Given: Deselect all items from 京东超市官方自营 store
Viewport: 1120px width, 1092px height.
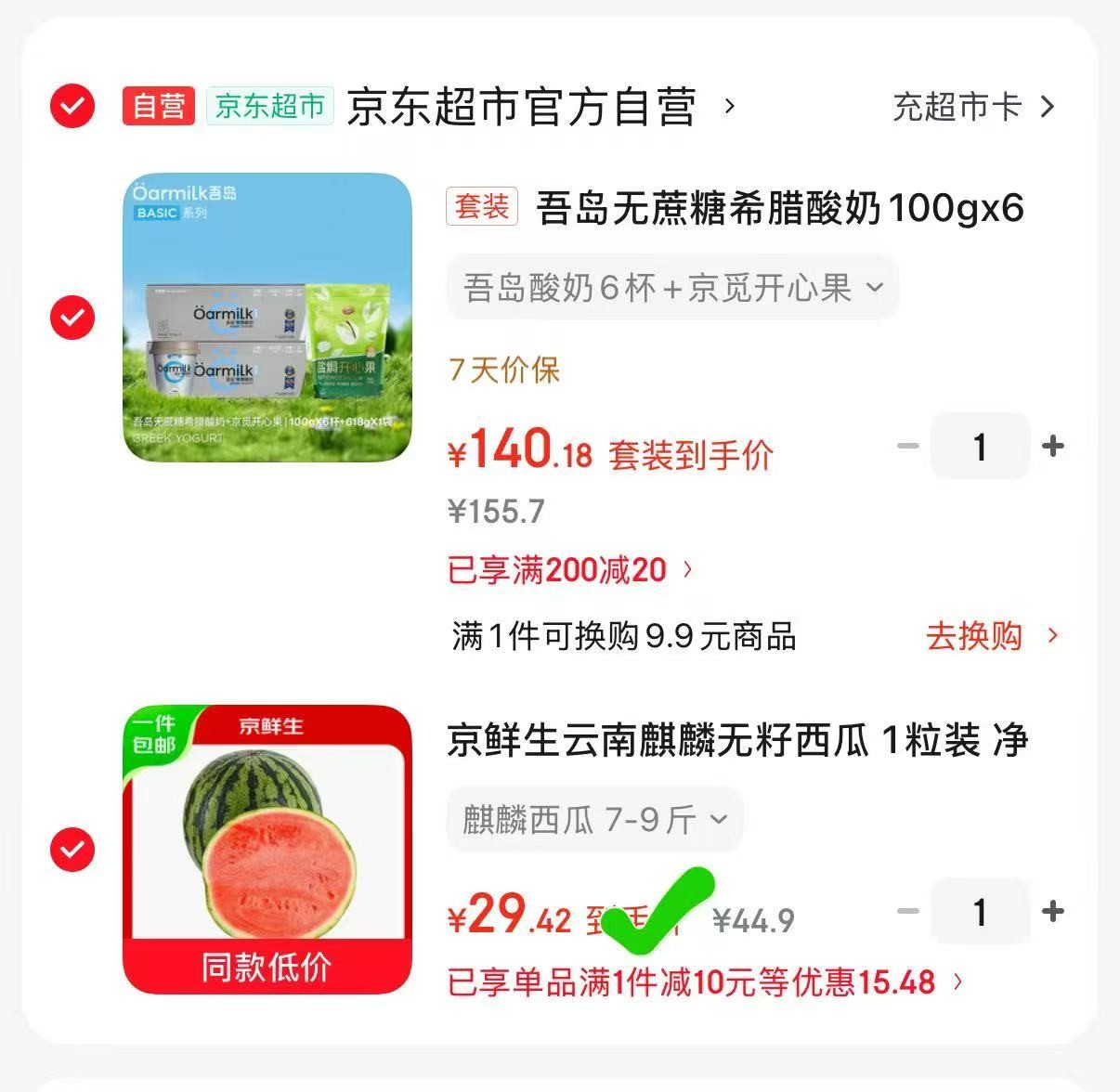Looking at the screenshot, I should pos(72,106).
